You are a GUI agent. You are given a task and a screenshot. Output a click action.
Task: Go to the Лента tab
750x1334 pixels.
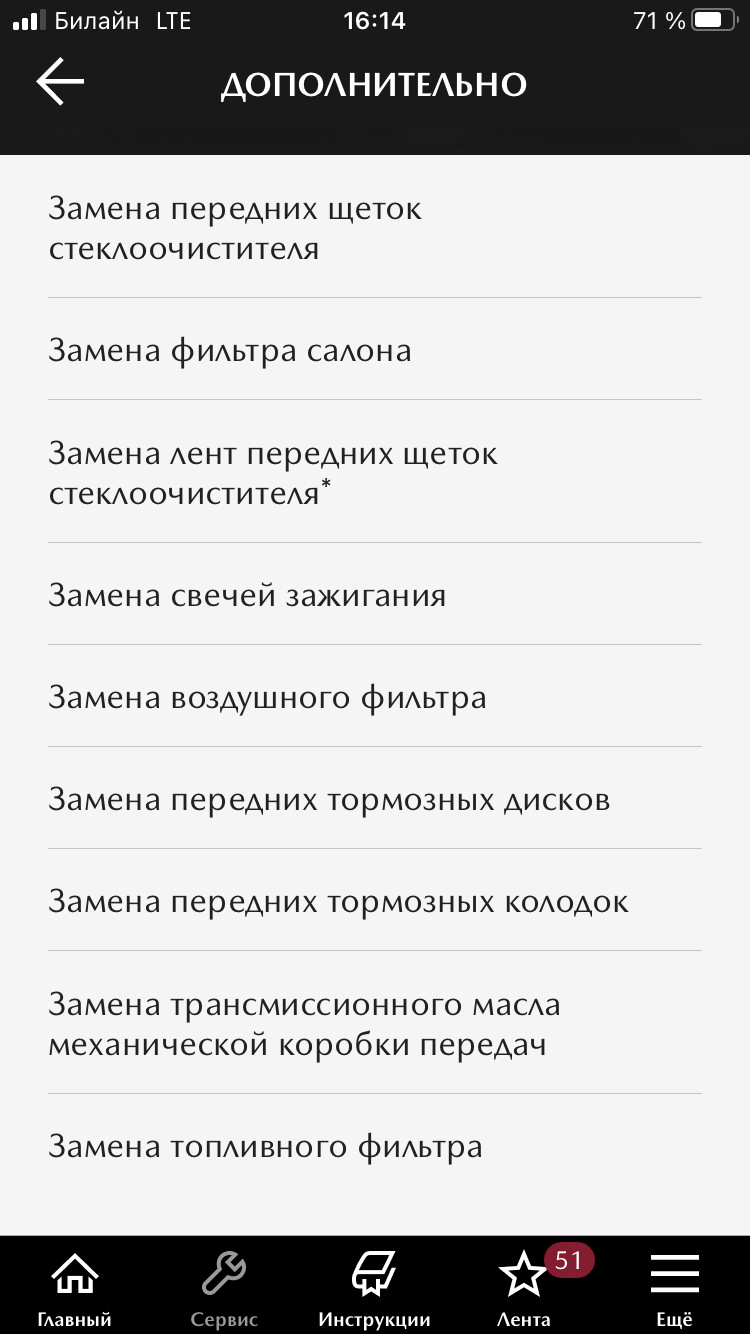pos(524,1289)
